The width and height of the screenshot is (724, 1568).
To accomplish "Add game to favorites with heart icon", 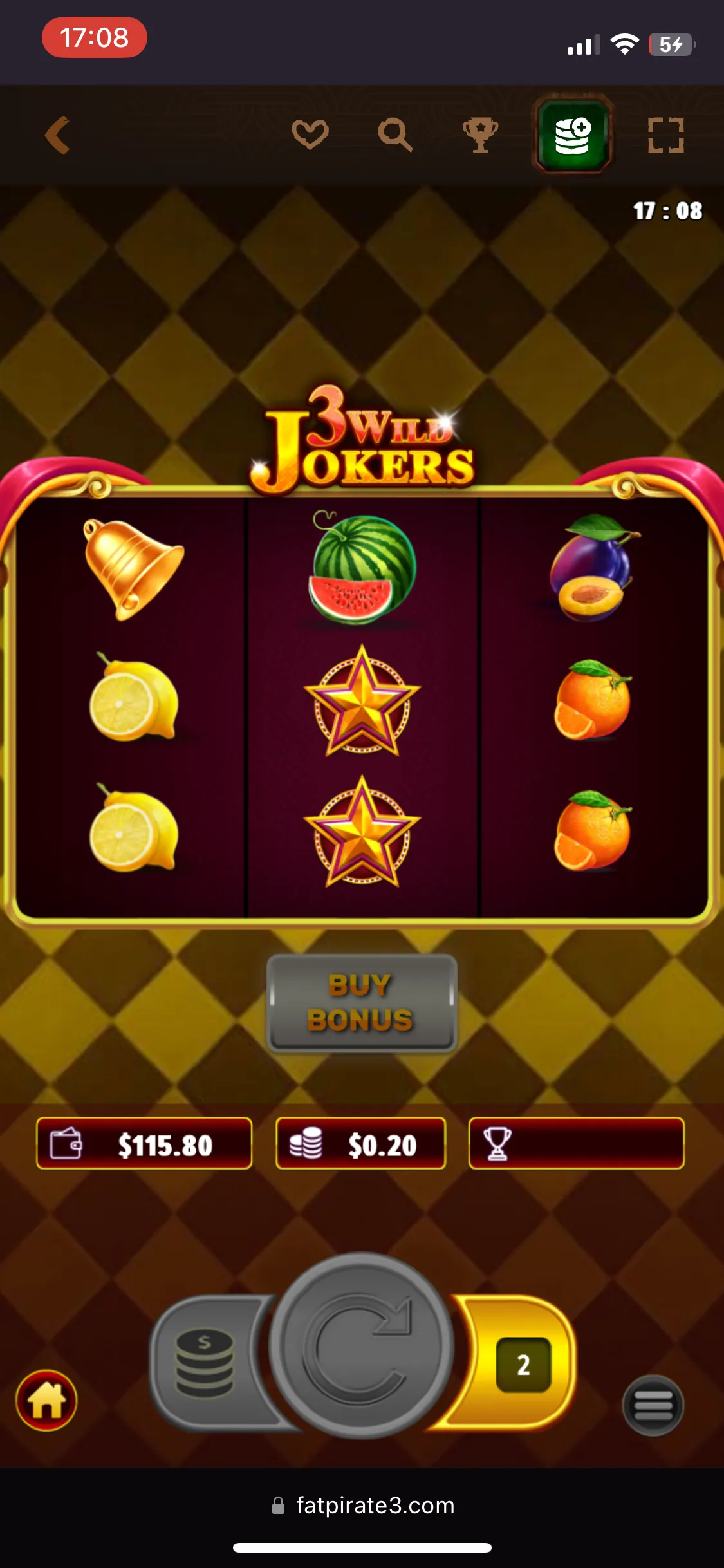I will pyautogui.click(x=310, y=135).
